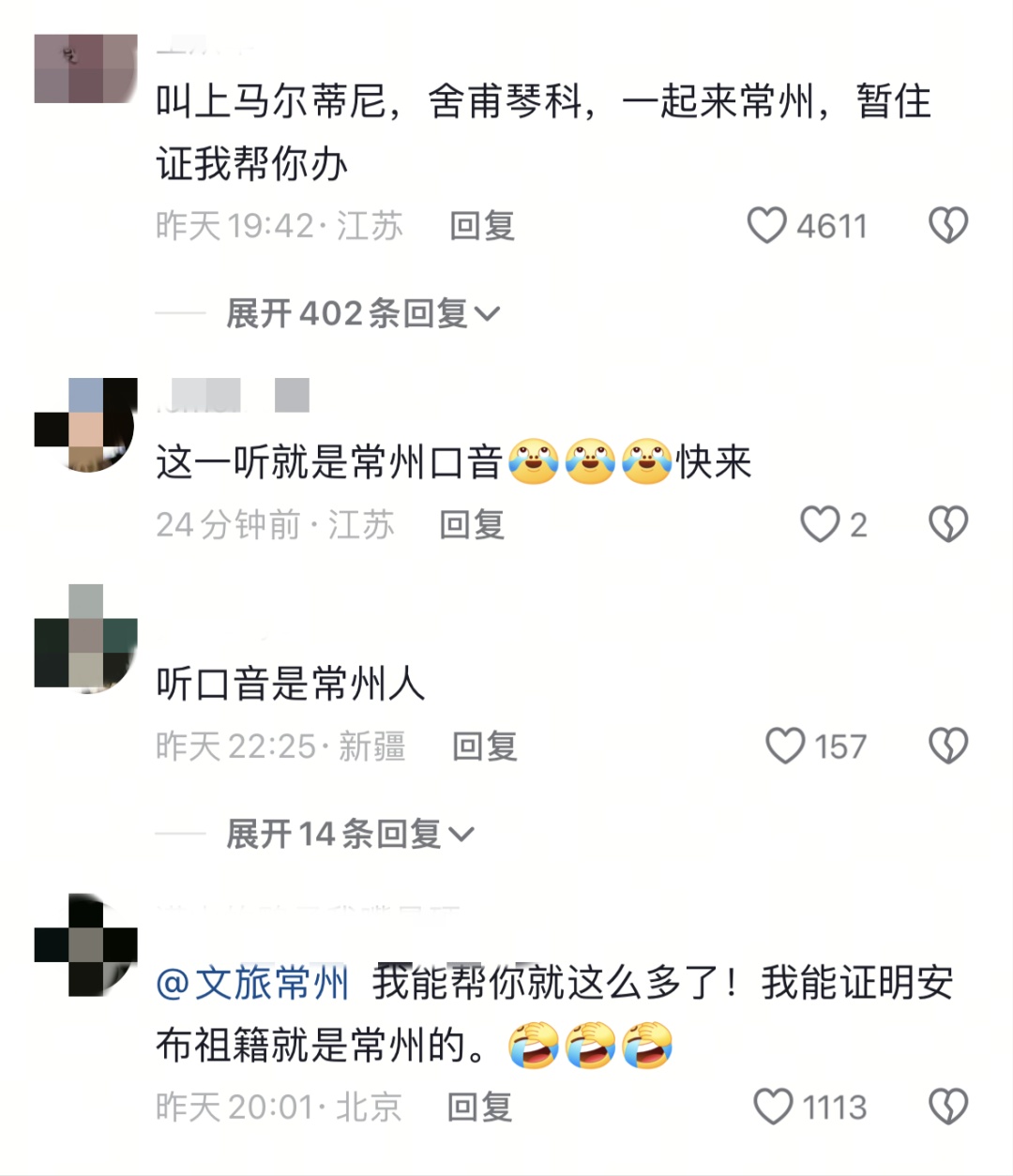Image resolution: width=1013 pixels, height=1176 pixels.
Task: Like the 听口音是常州人 comment
Action: click(785, 746)
